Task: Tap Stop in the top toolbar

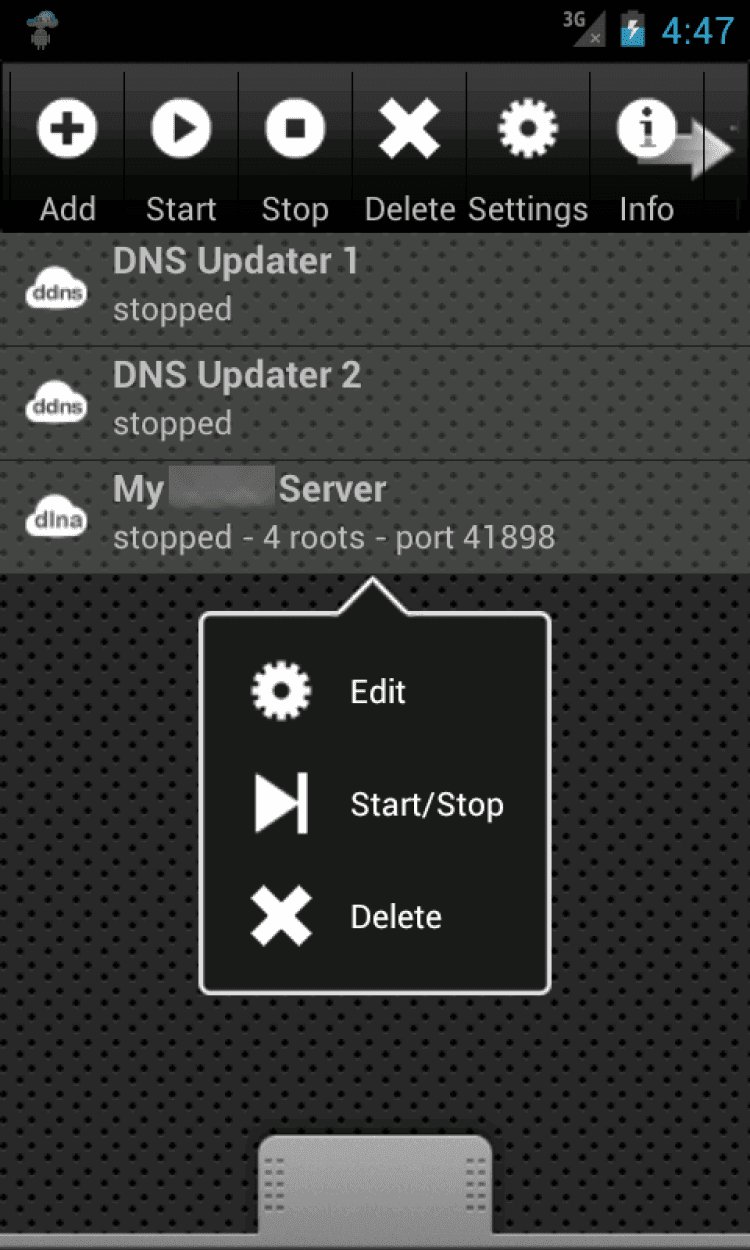Action: 295,150
